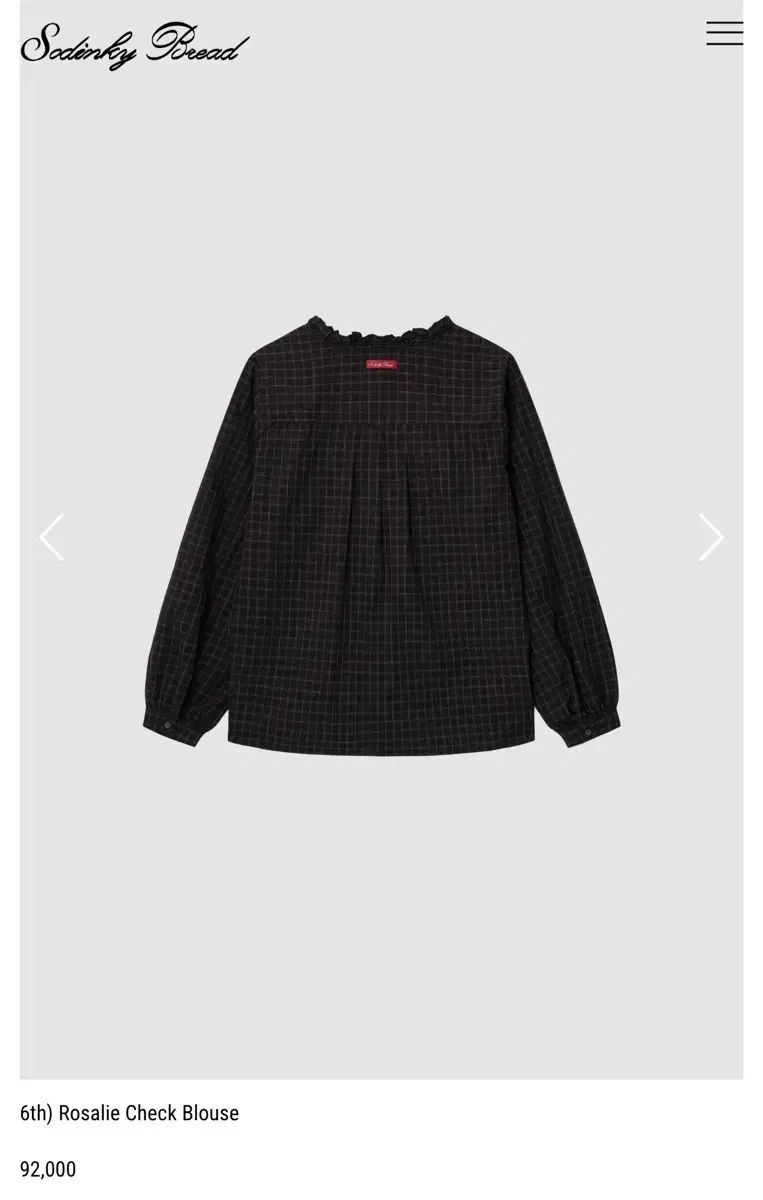This screenshot has width=763, height=1200.
Task: Show the previous product image
Action: click(51, 538)
